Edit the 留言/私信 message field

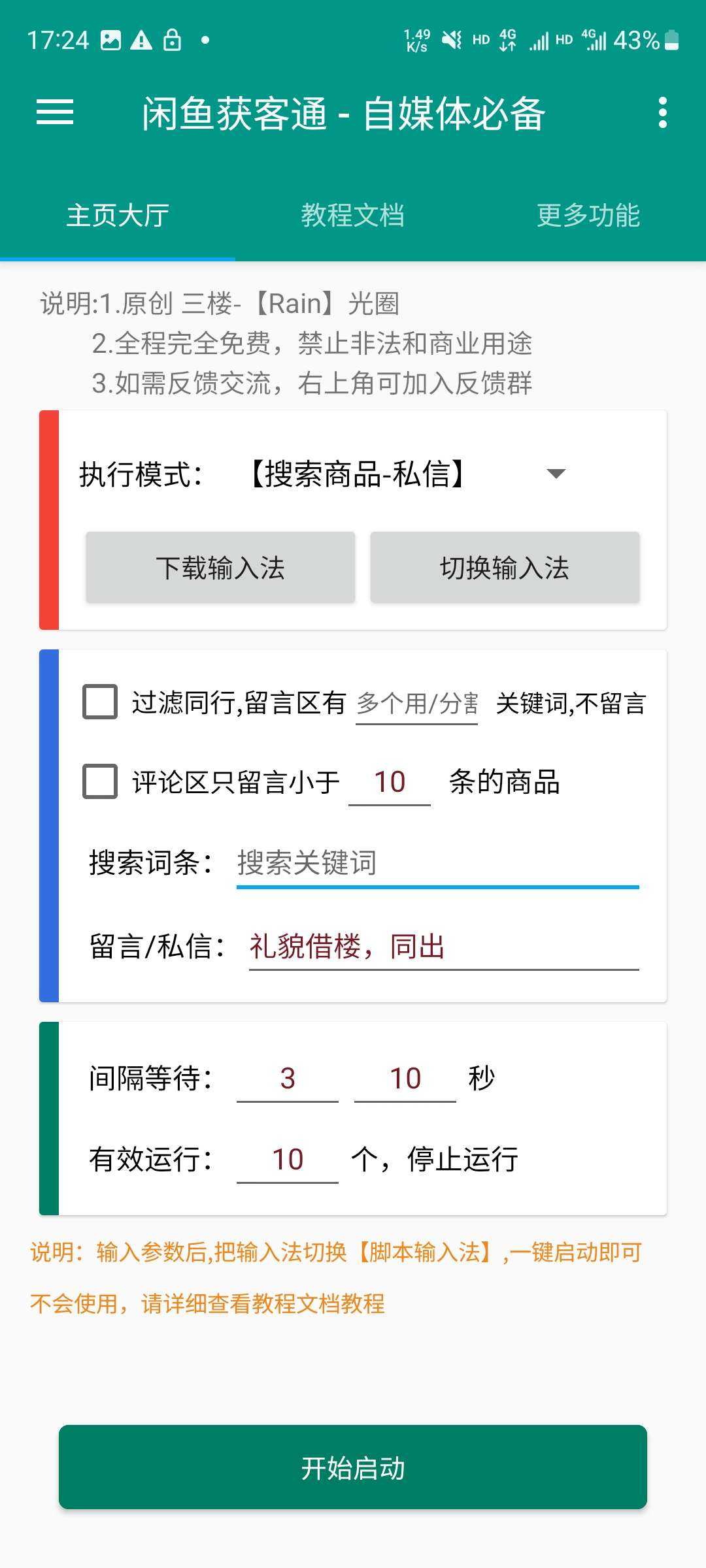444,947
